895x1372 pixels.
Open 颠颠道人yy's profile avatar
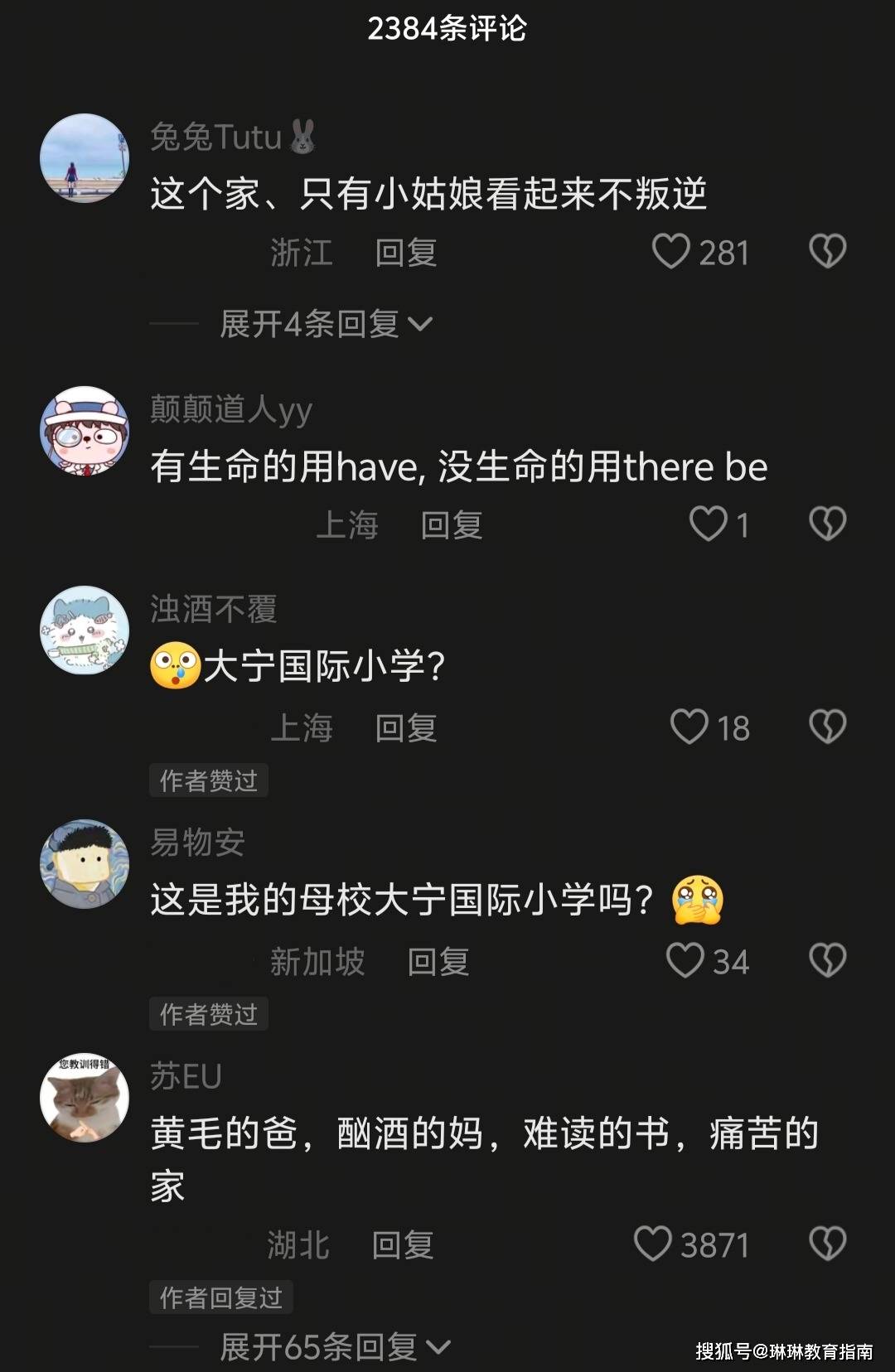(x=85, y=430)
